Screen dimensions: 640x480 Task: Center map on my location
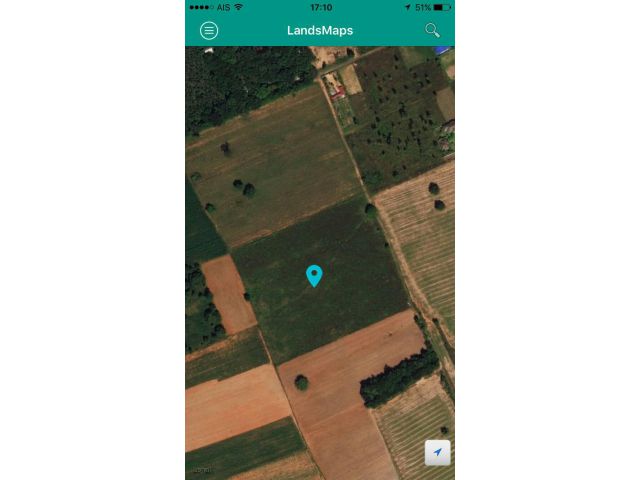pos(437,453)
